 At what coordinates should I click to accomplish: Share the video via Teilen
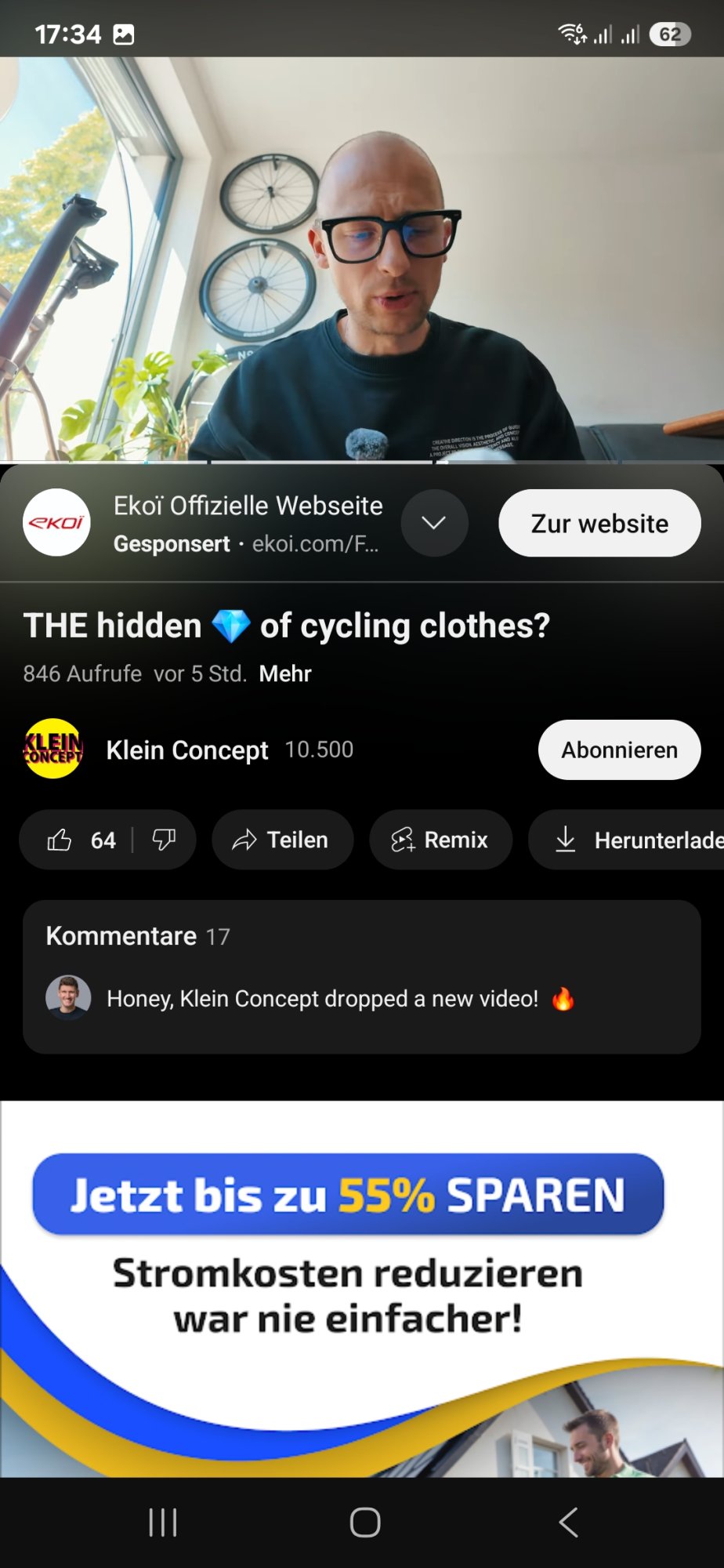[x=282, y=840]
